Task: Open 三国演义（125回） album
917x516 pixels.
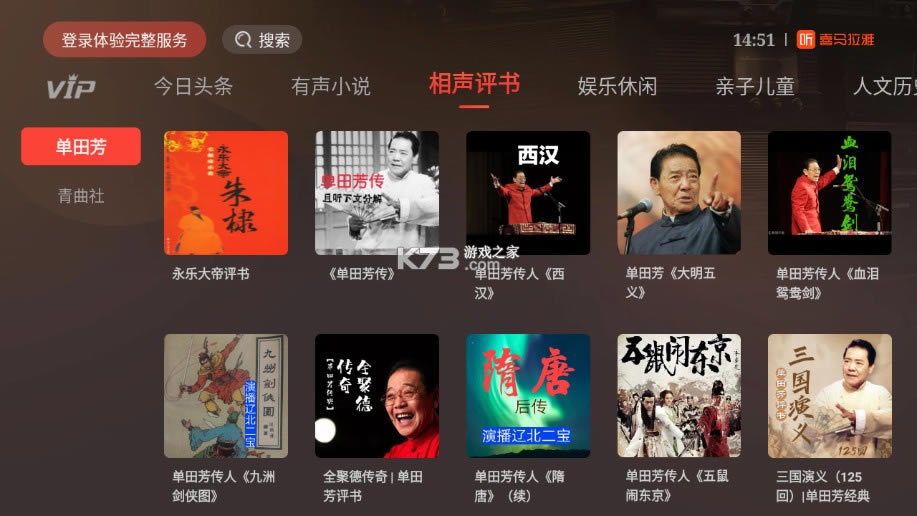Action: pos(830,396)
